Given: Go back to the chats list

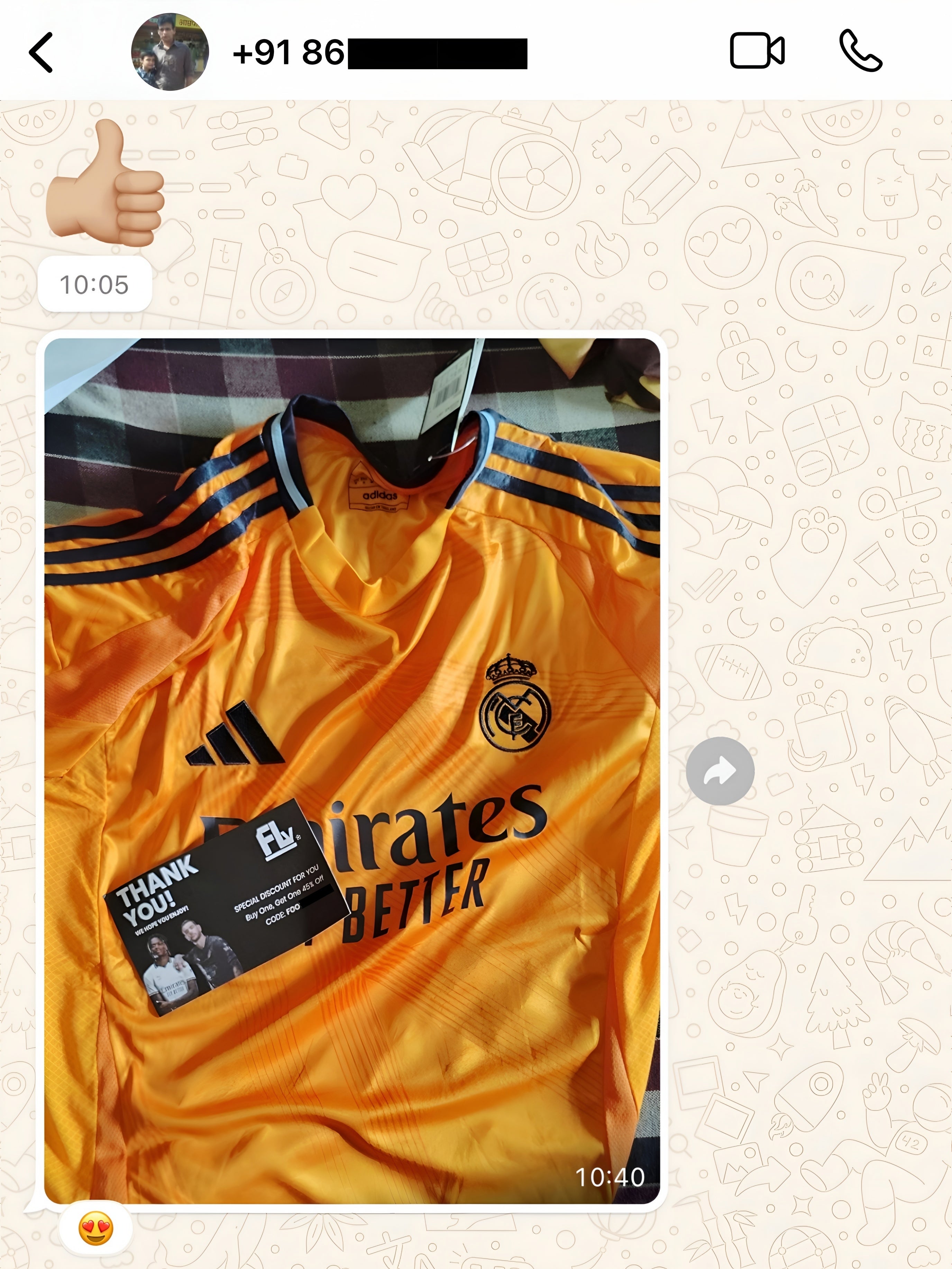Looking at the screenshot, I should (x=41, y=52).
